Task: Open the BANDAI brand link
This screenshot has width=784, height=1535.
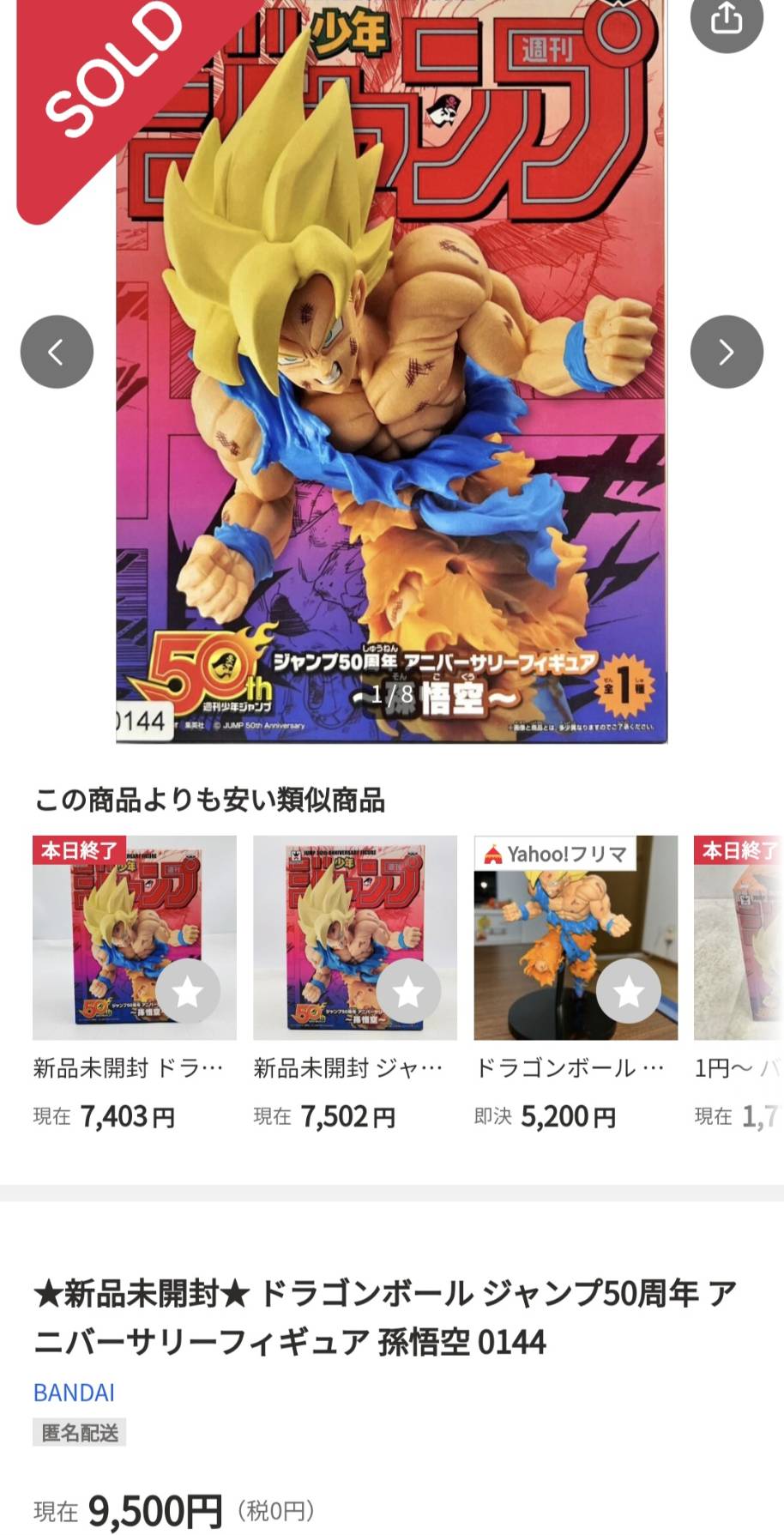Action: click(x=74, y=1393)
